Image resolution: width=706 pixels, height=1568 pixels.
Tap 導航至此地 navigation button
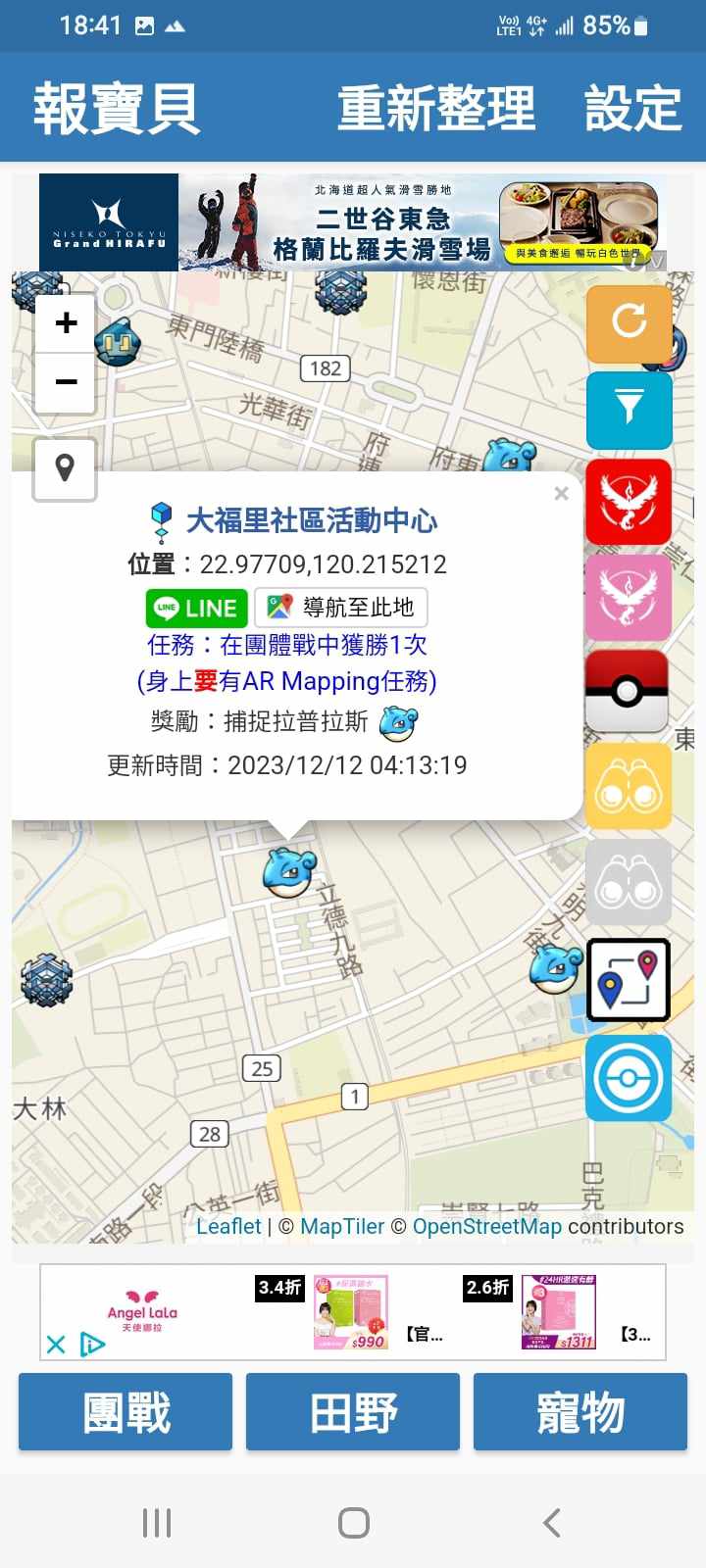click(341, 608)
